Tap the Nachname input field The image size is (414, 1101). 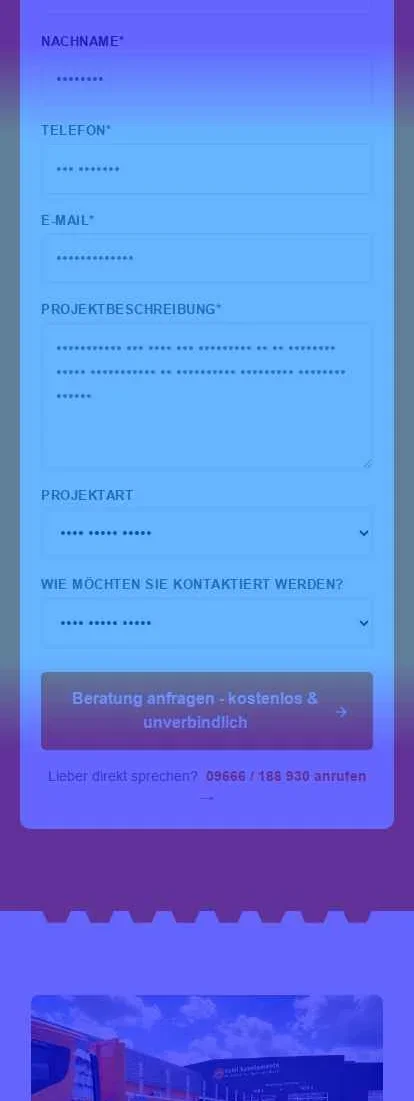[x=207, y=79]
